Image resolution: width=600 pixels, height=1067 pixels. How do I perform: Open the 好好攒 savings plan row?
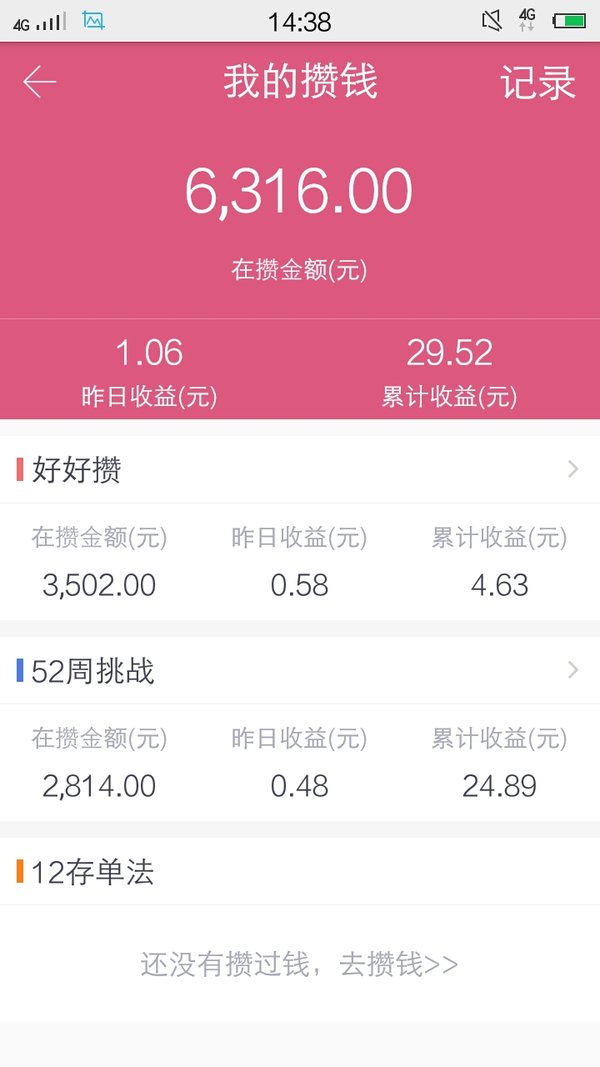pyautogui.click(x=300, y=470)
